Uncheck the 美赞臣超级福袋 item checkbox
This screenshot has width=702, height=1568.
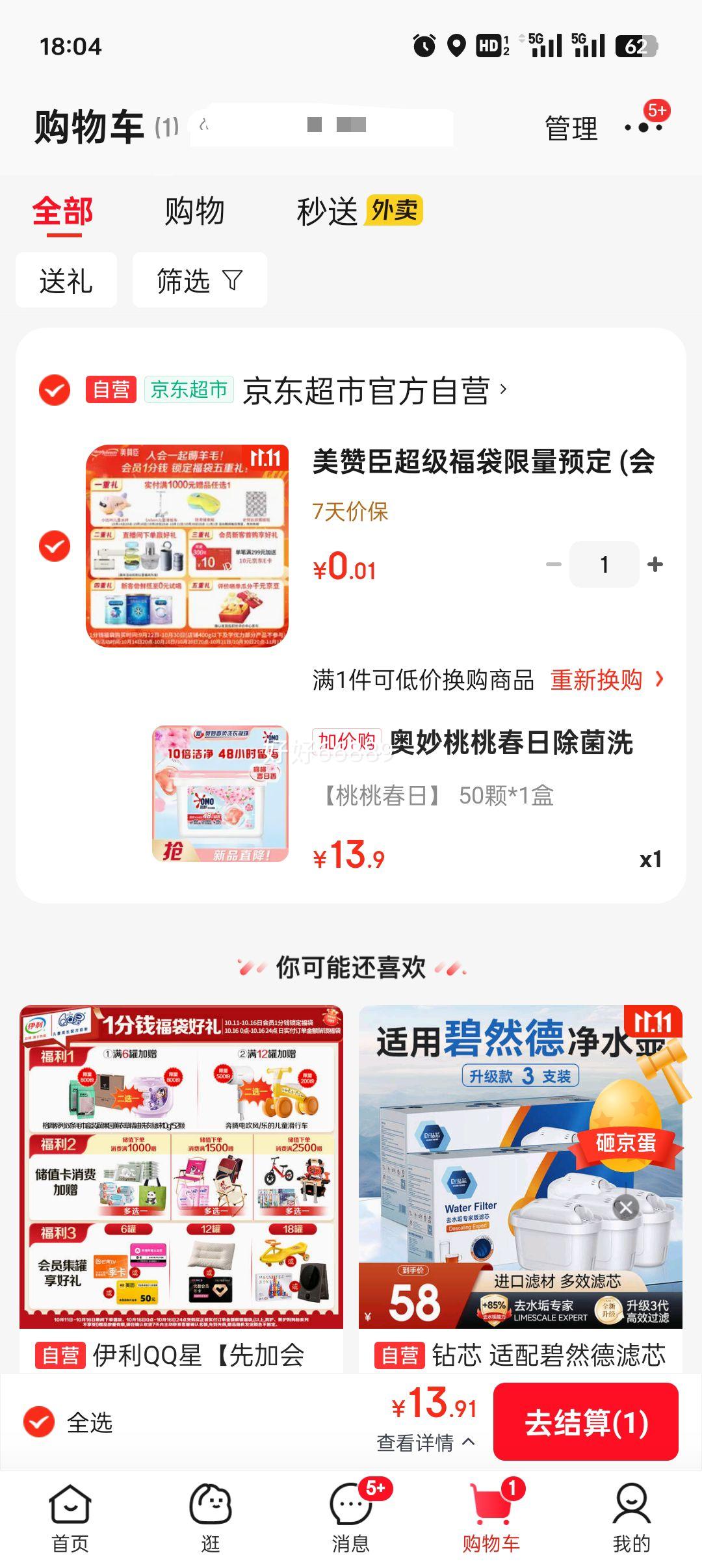coord(55,546)
